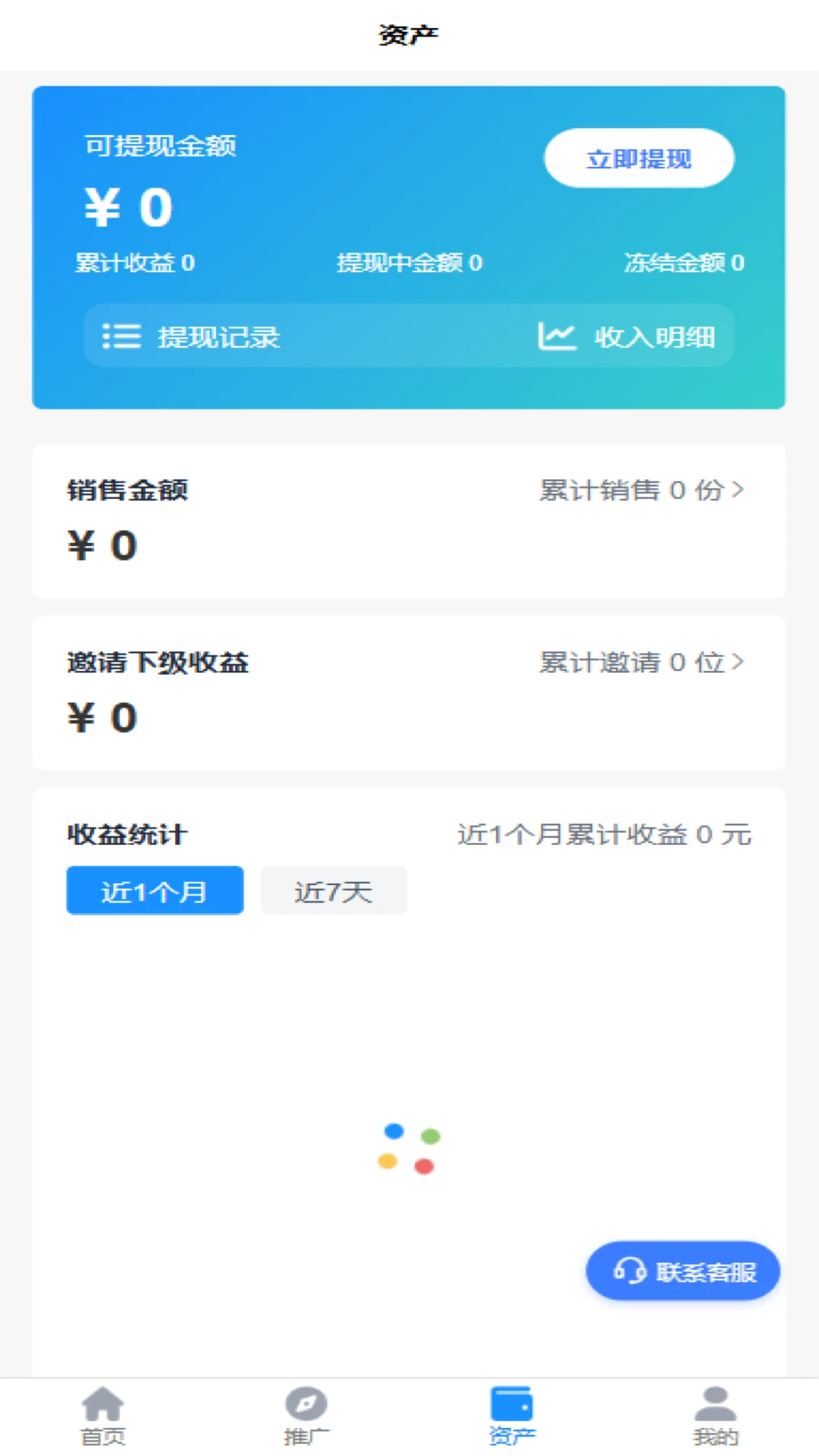The image size is (819, 1456).
Task: Switch to the 推广 tab
Action: click(306, 1416)
